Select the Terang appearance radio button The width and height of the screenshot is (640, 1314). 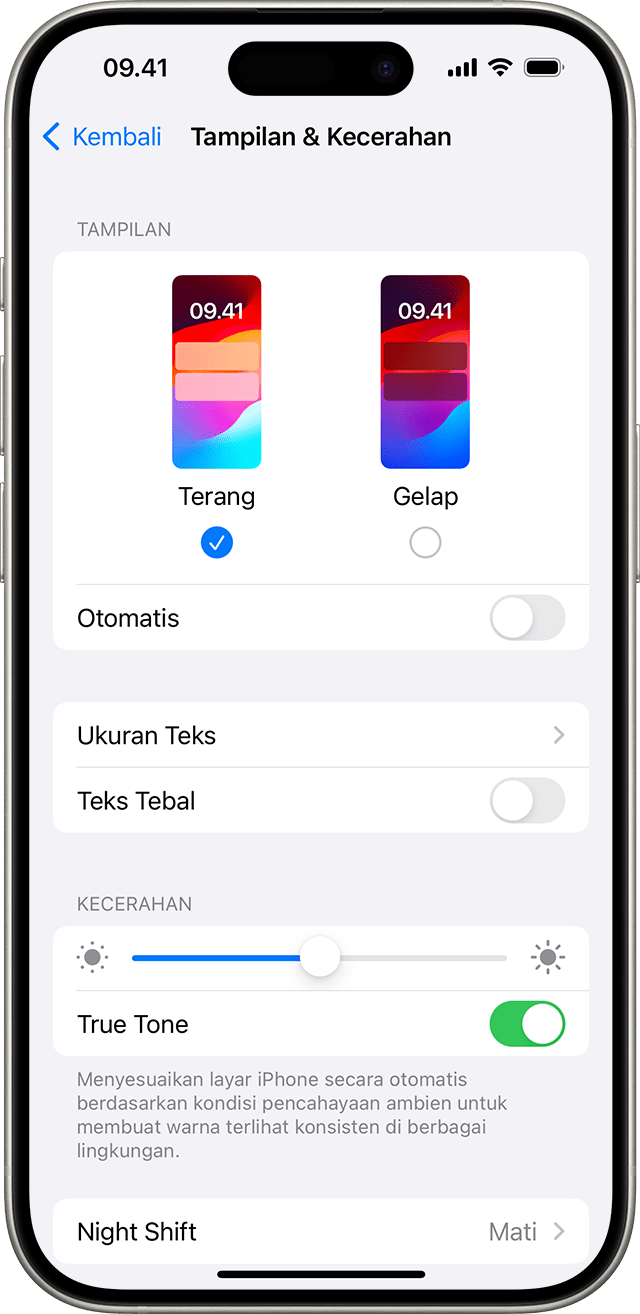tap(217, 543)
